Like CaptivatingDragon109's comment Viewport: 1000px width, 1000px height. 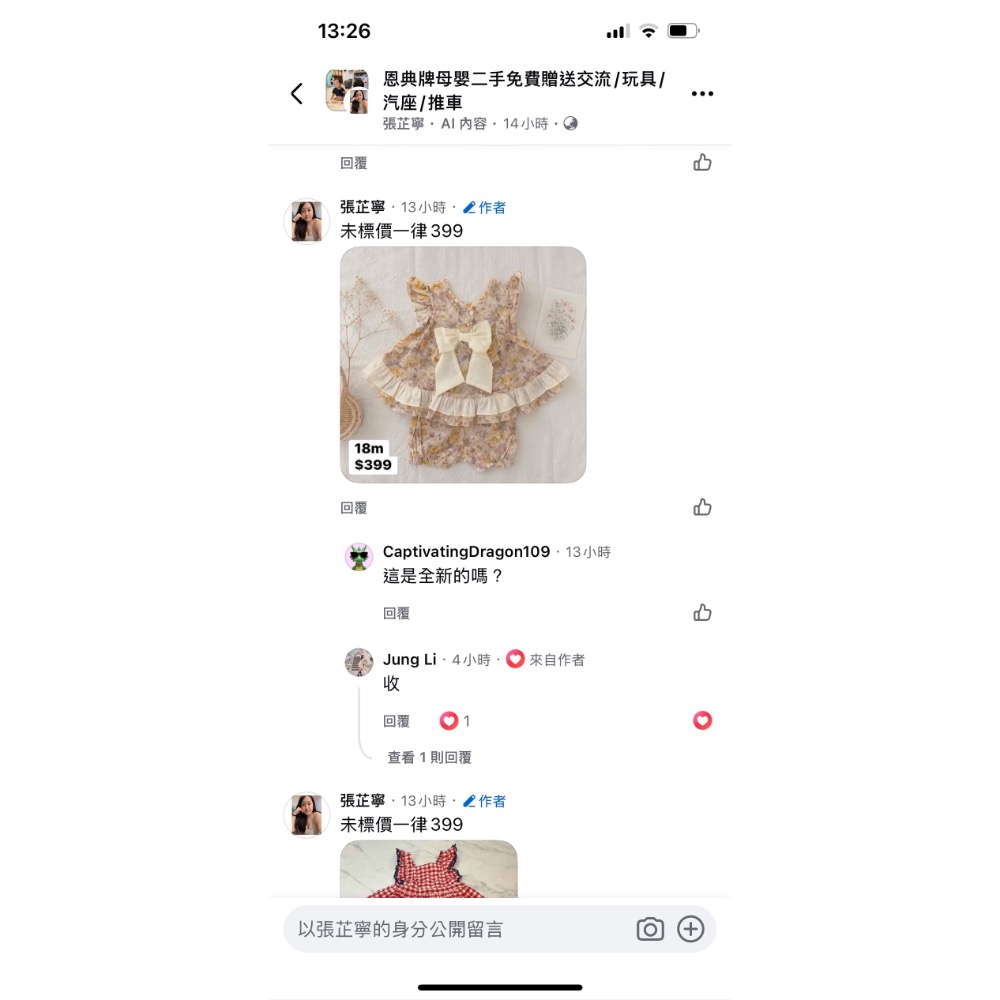pos(702,612)
